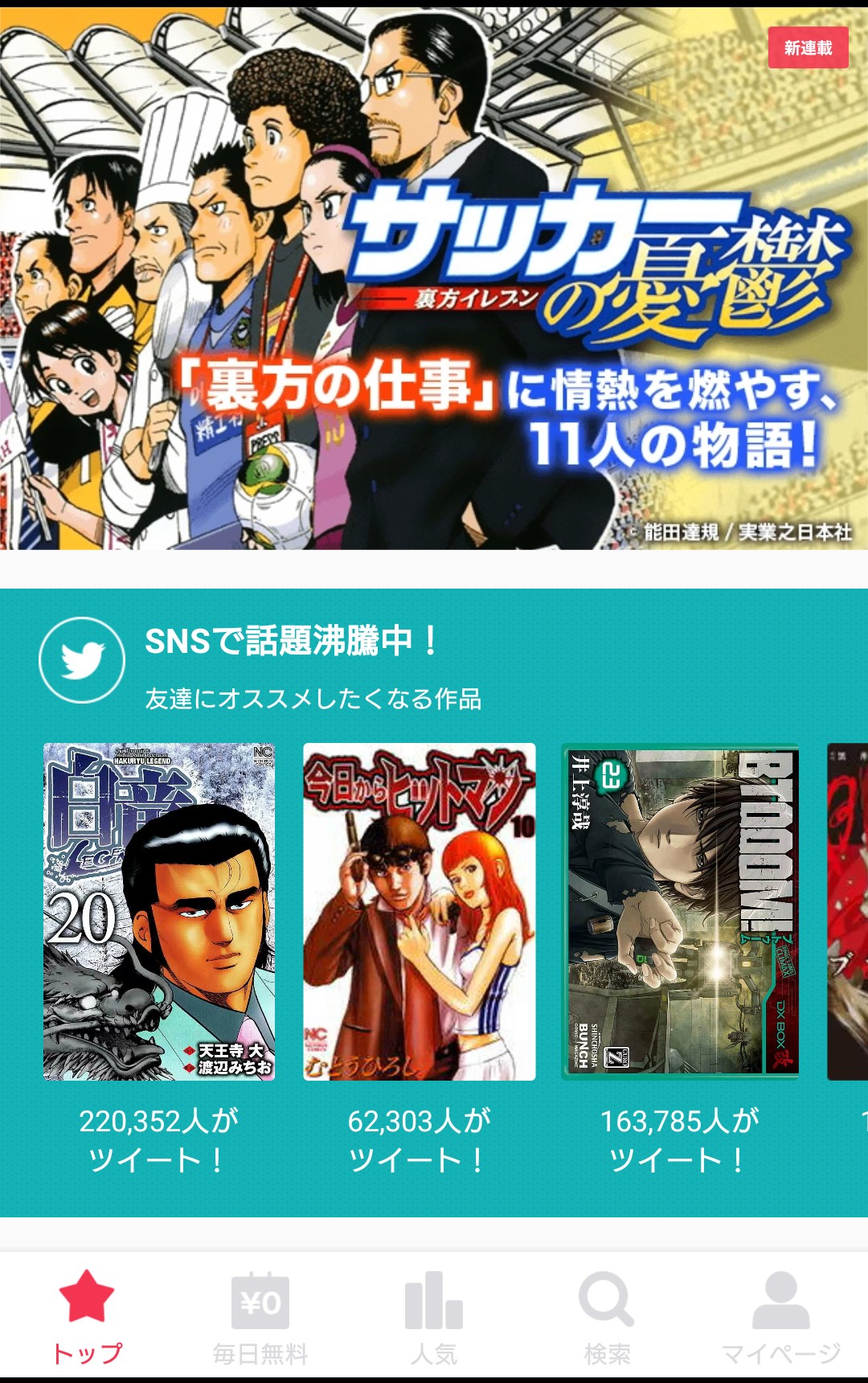Open the 白竜 LEGEND volume 20 cover
The height and width of the screenshot is (1383, 868).
point(159,911)
